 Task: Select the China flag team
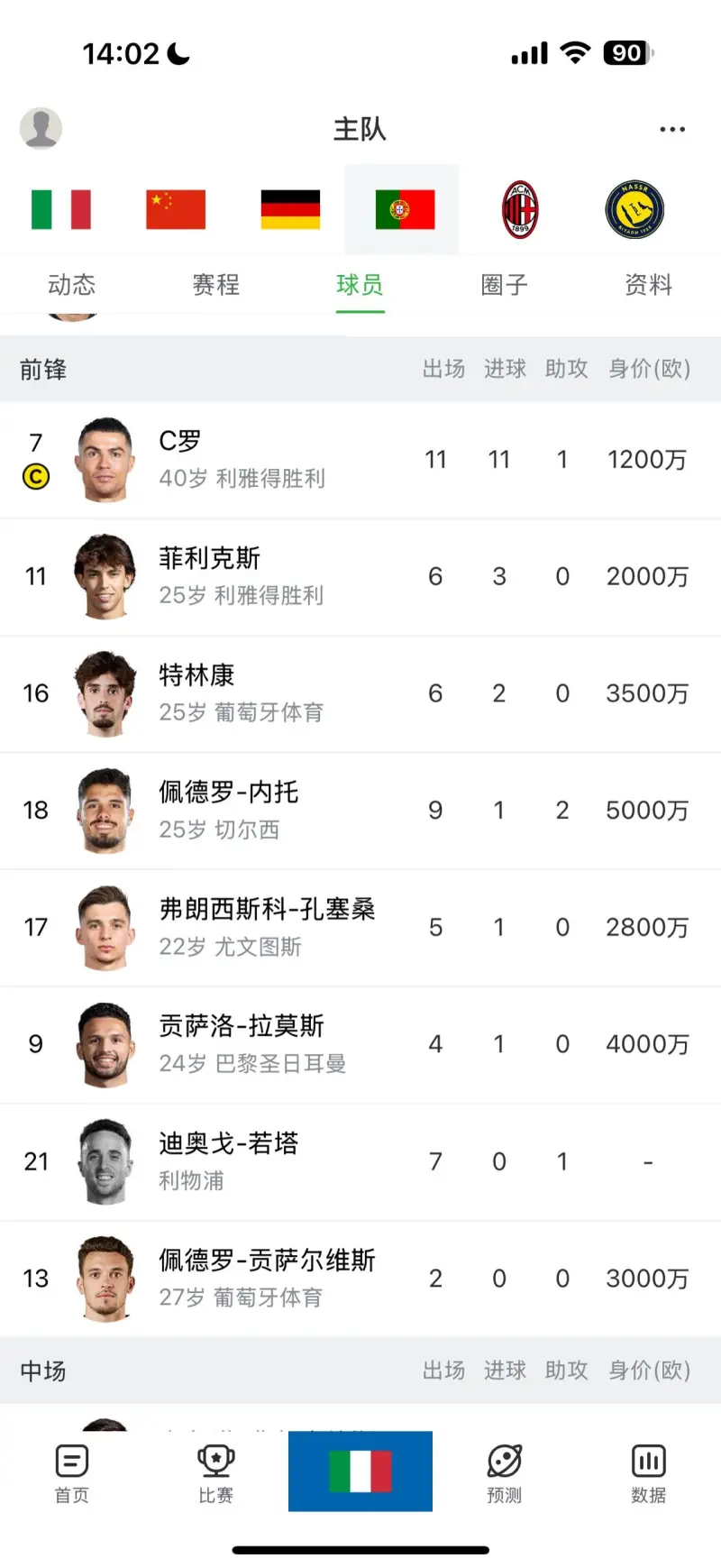(x=176, y=209)
